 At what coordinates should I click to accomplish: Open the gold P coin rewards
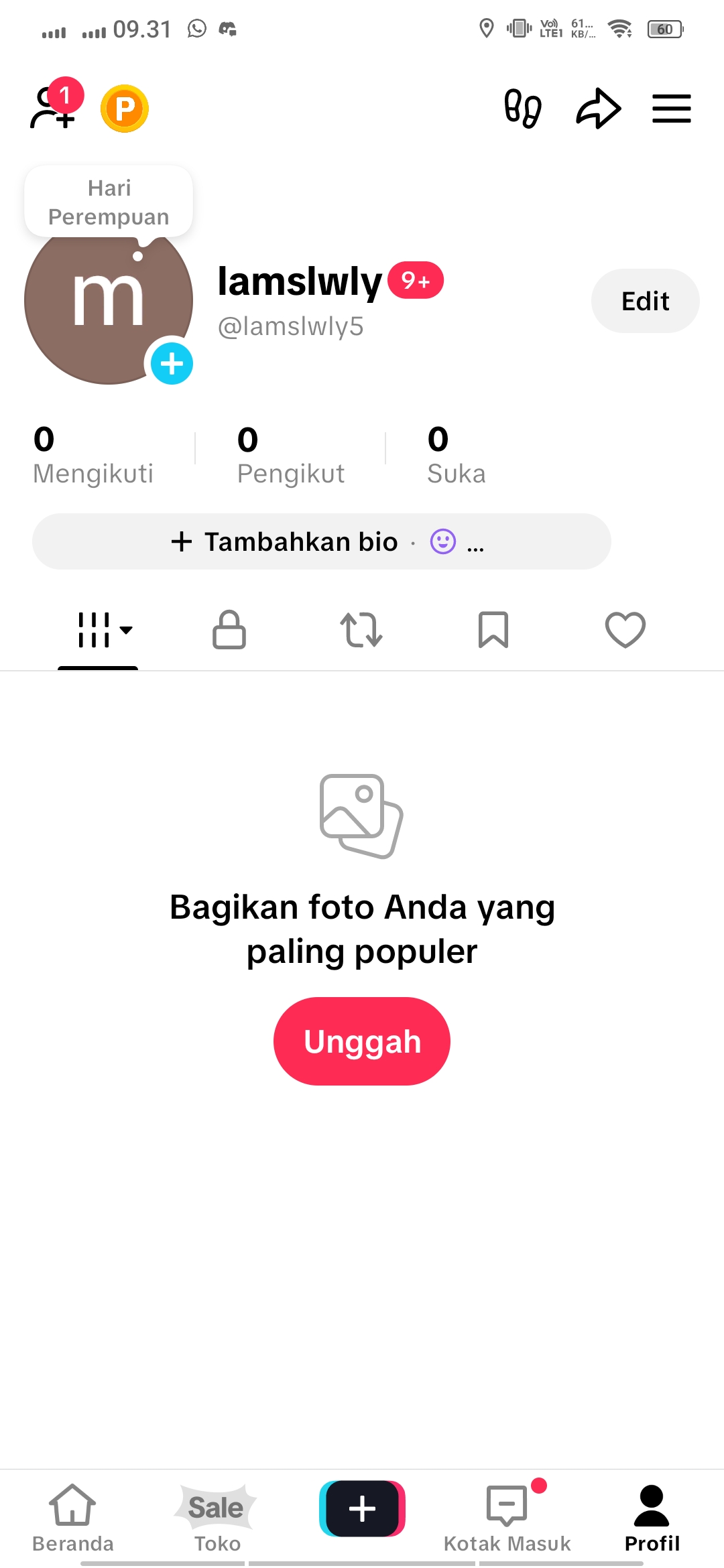[x=125, y=109]
